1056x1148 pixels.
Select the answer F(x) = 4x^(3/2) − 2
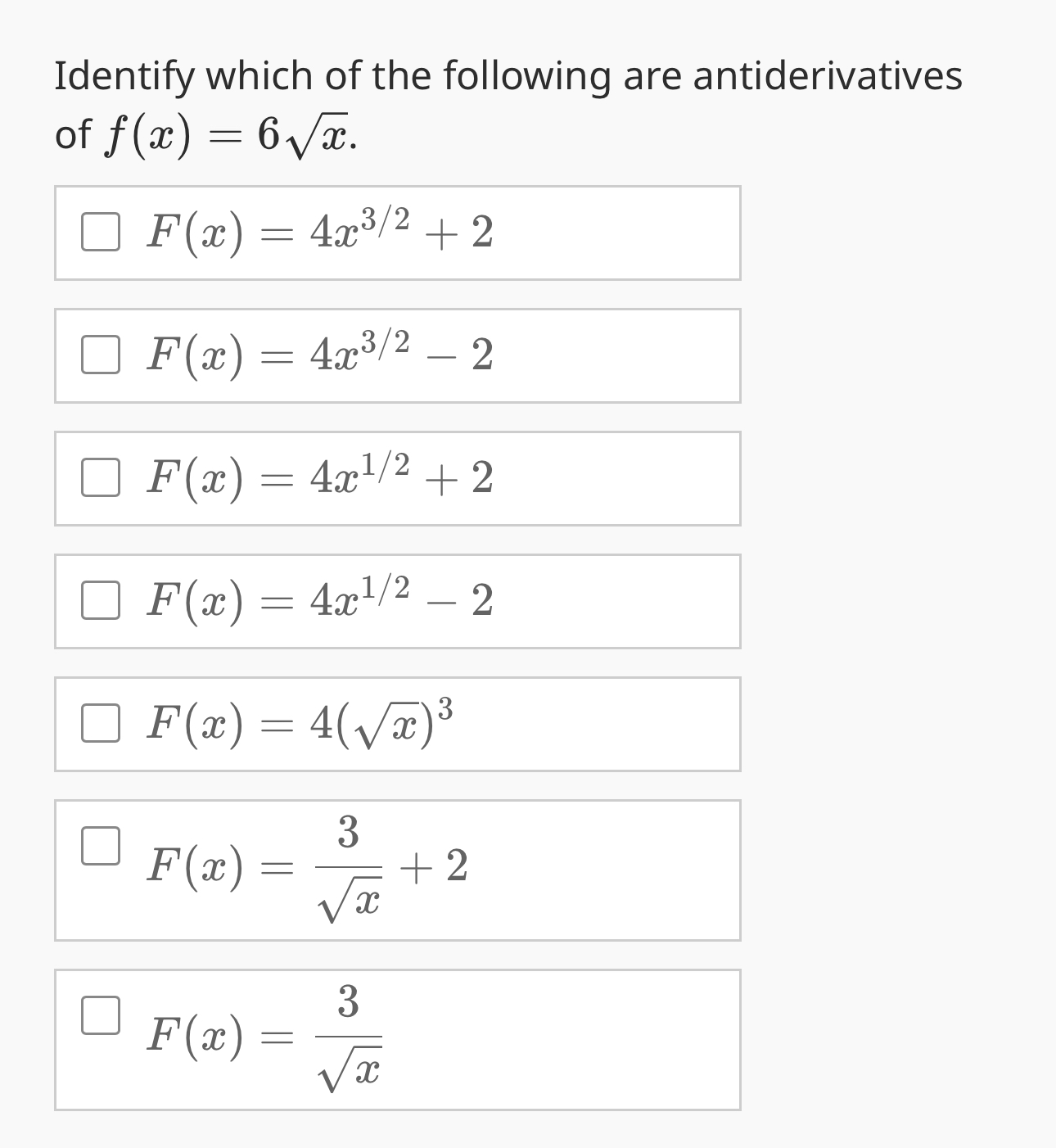pyautogui.click(x=101, y=355)
